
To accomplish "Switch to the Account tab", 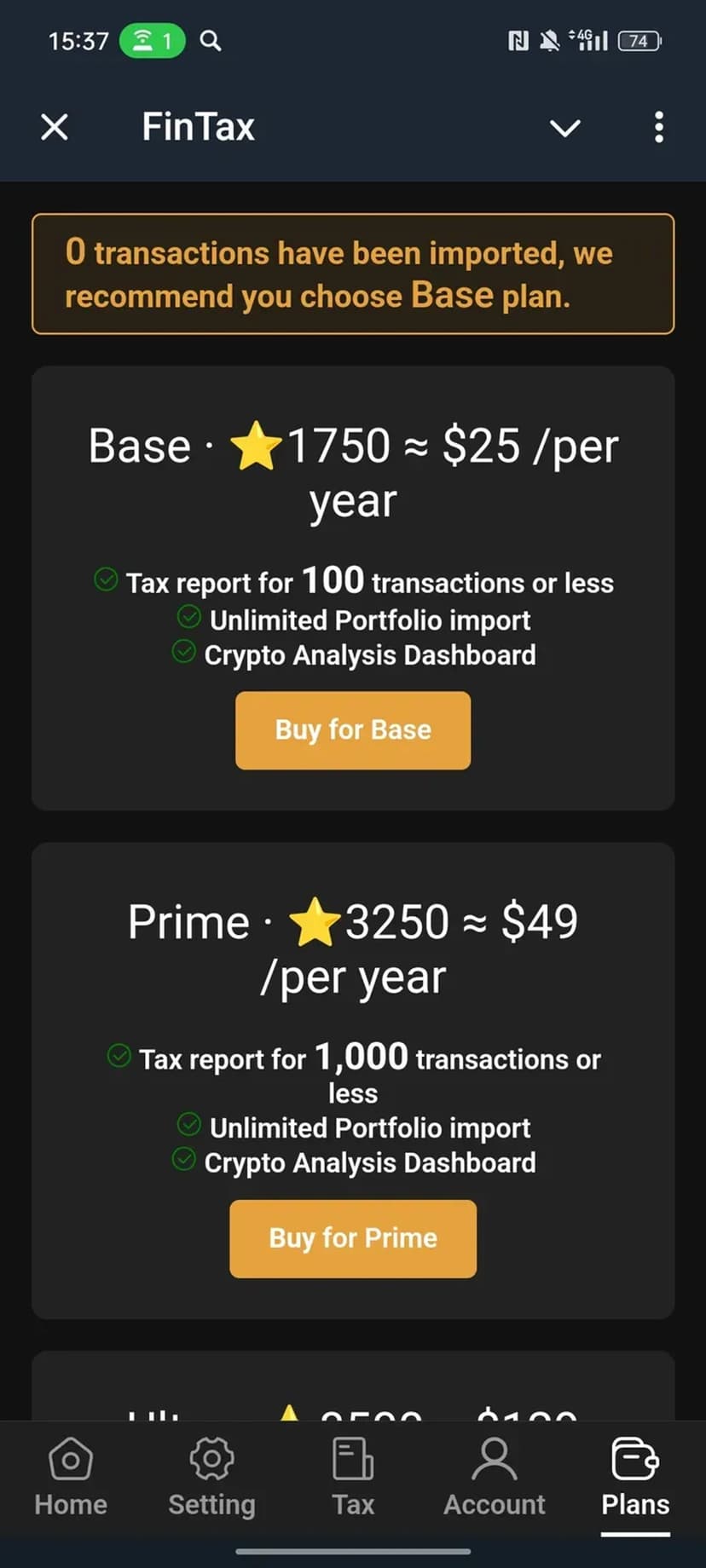I will pos(494,1477).
